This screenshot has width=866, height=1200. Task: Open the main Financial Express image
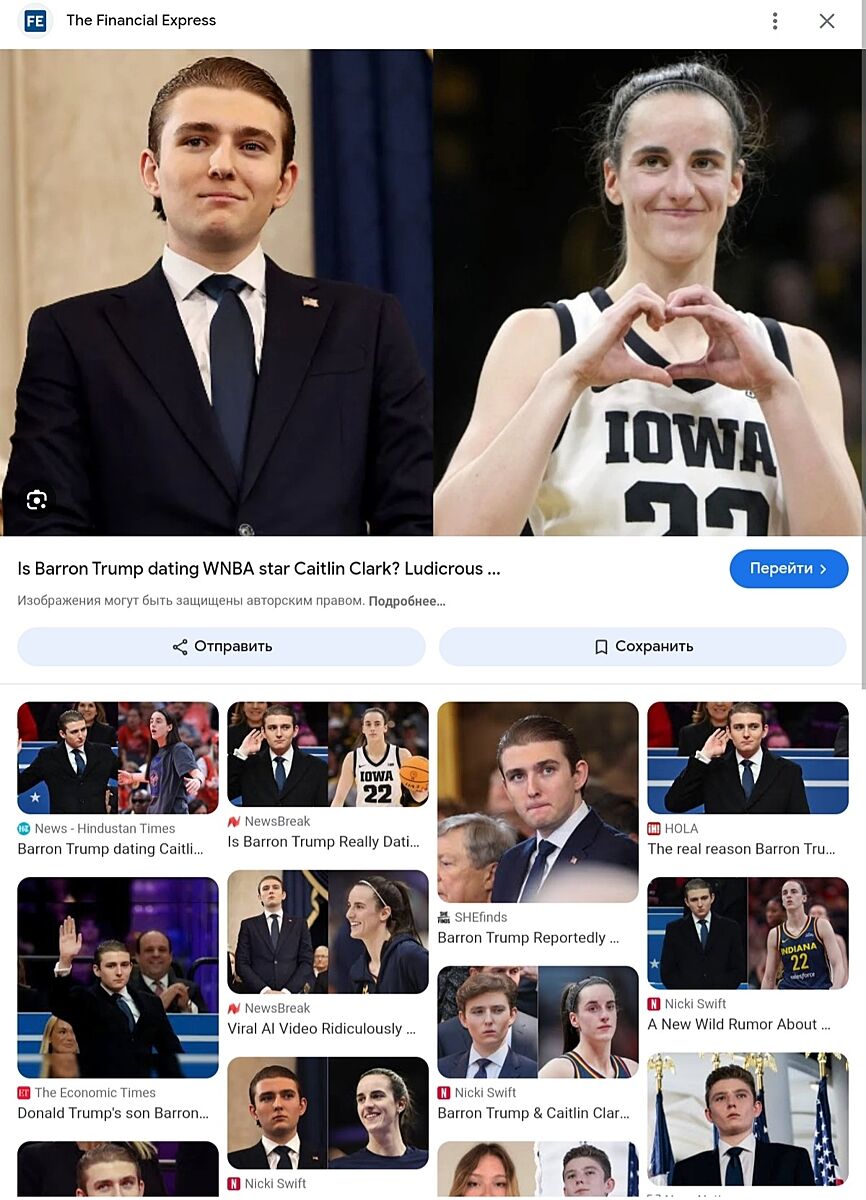click(433, 292)
